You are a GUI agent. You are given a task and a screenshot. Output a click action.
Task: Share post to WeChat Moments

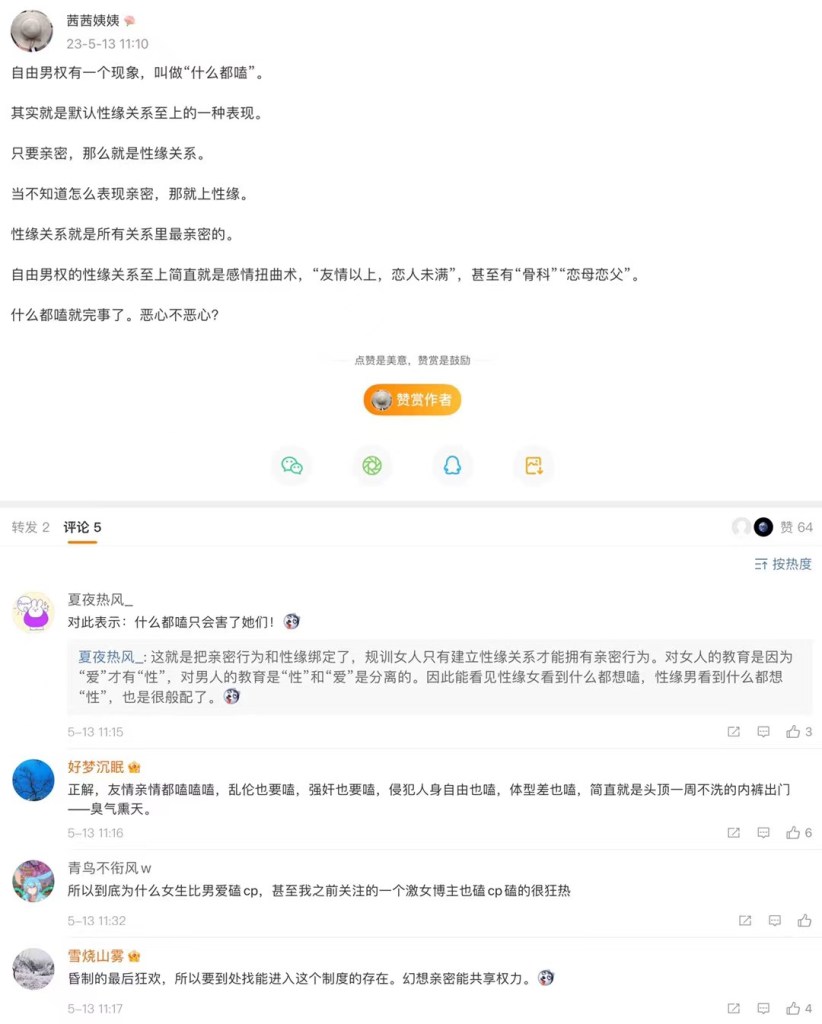[x=372, y=465]
